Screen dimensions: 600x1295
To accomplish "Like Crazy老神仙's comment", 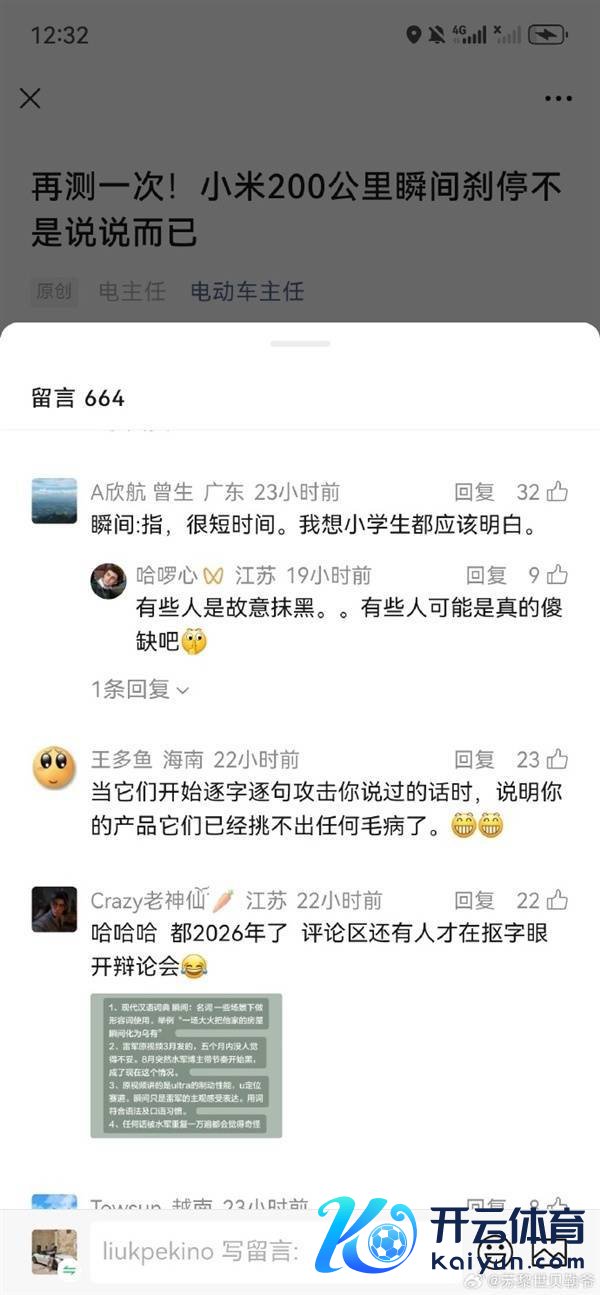I will (x=557, y=901).
